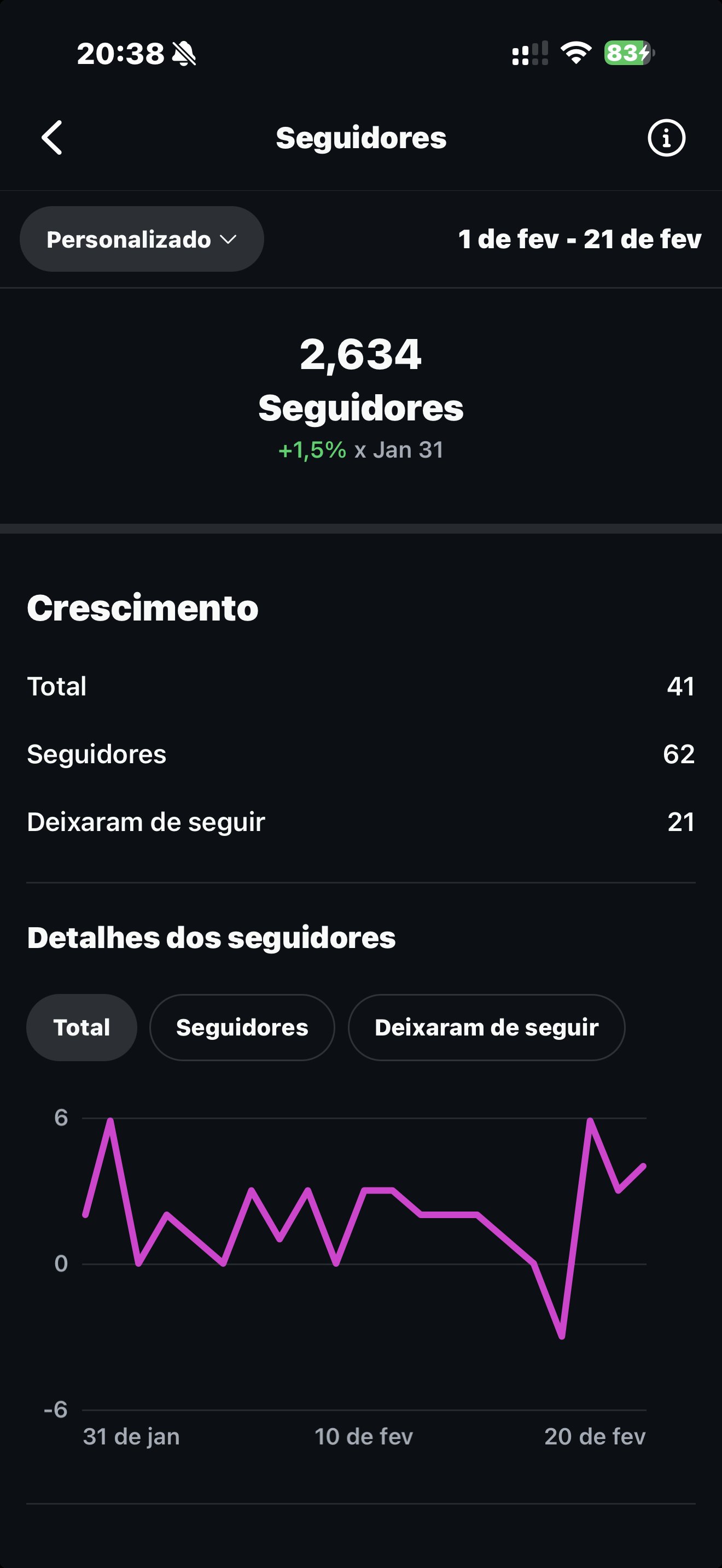Open the Personalizado date range dropdown
The width and height of the screenshot is (722, 1568).
[x=141, y=239]
